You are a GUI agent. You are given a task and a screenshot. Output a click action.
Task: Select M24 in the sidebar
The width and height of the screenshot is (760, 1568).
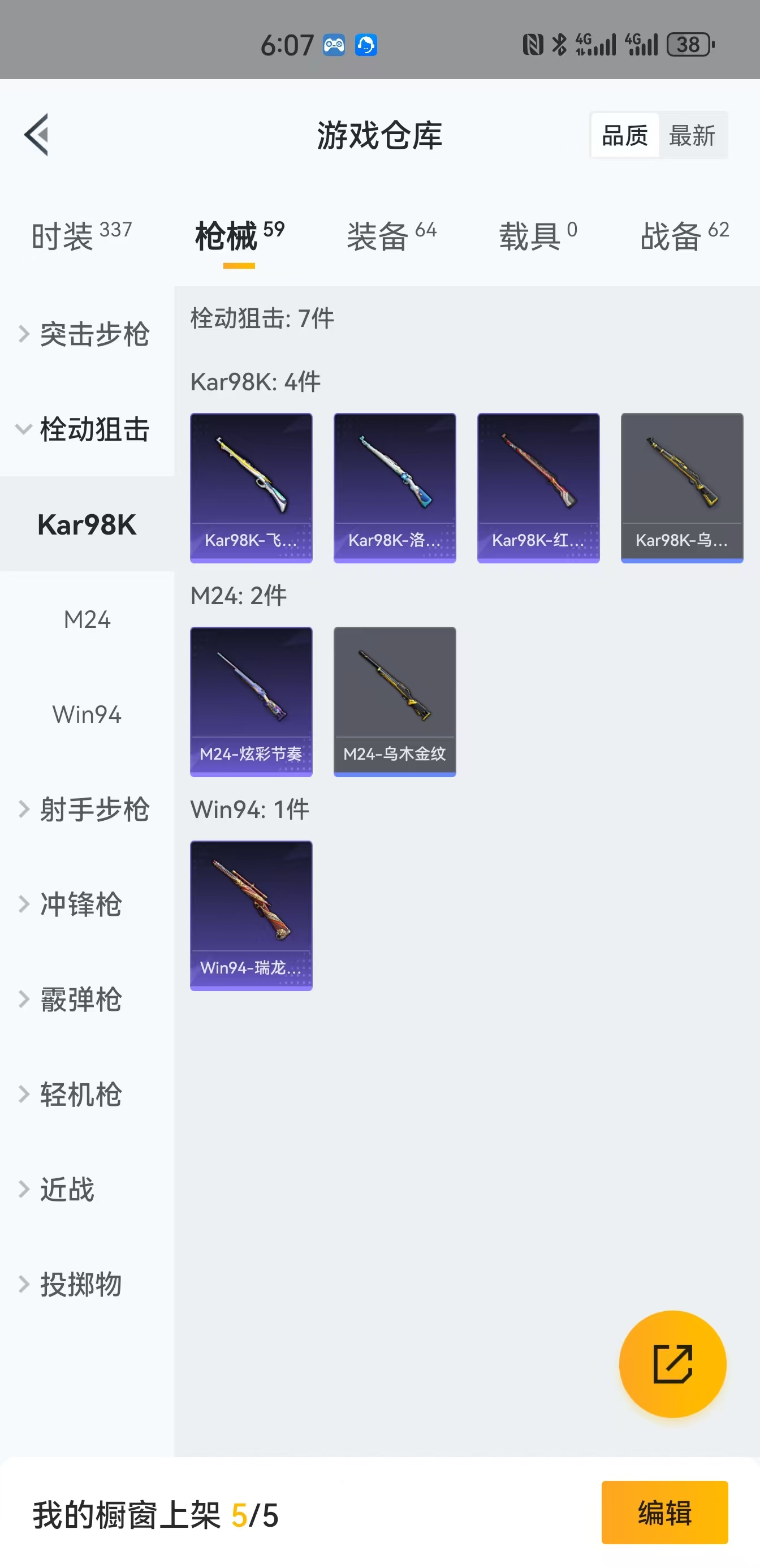87,619
